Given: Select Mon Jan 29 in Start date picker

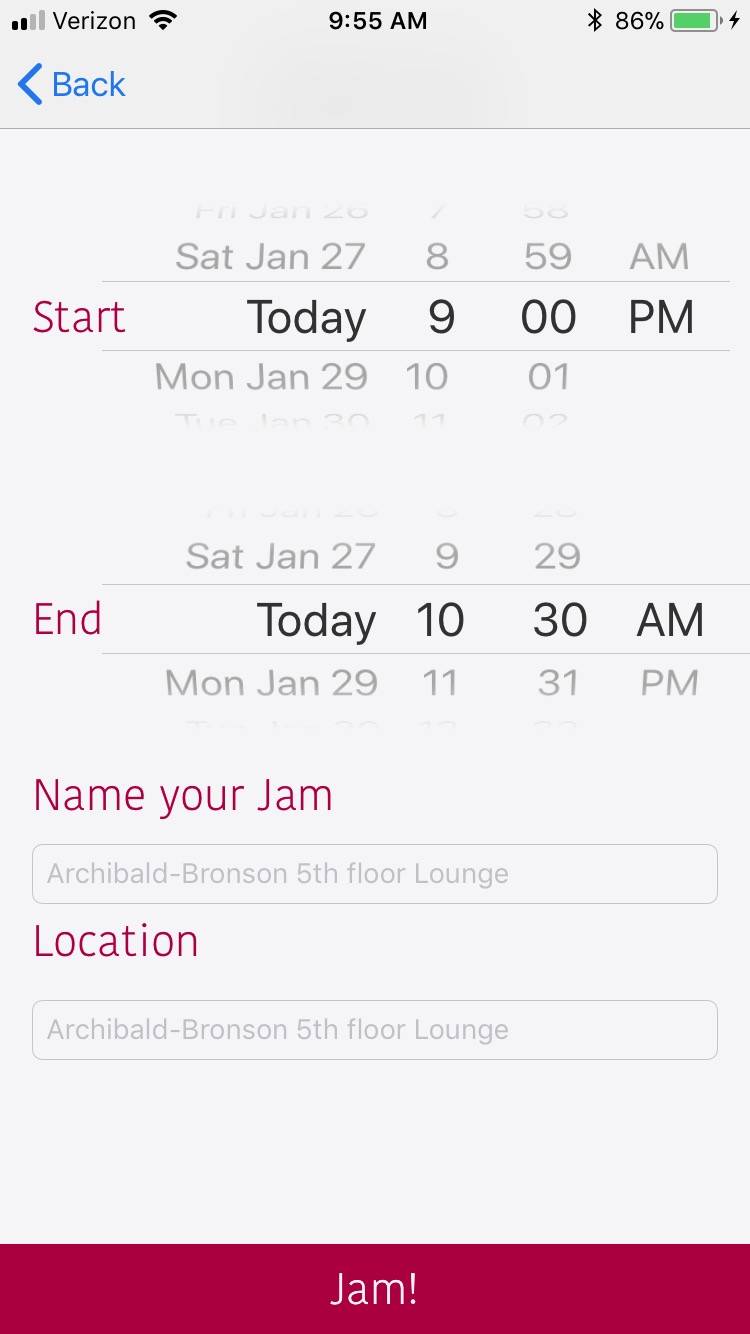Looking at the screenshot, I should point(262,377).
